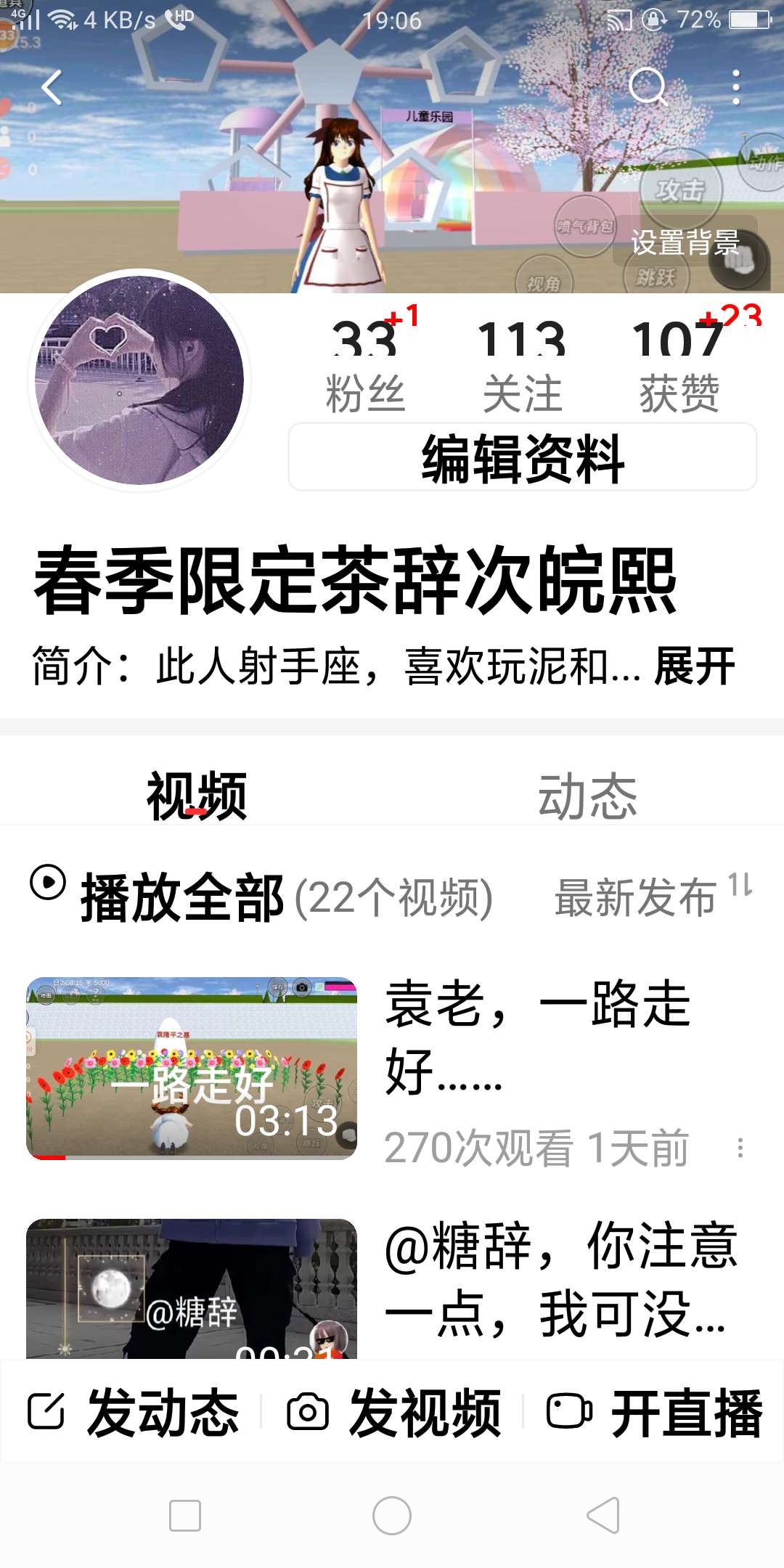Open the top-right overflow menu
Image resolution: width=784 pixels, height=1568 pixels.
(x=736, y=88)
